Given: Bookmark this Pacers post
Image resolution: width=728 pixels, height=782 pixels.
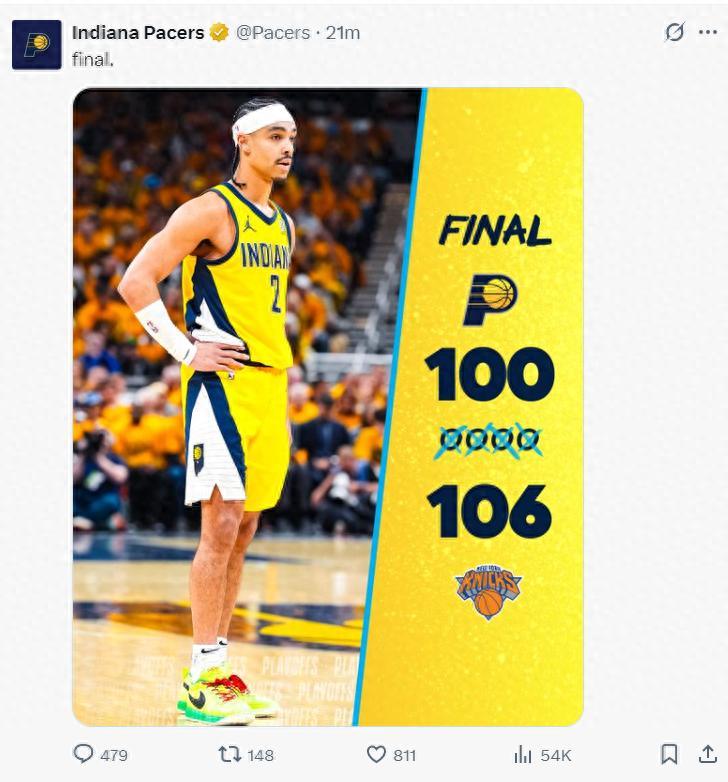Looking at the screenshot, I should [x=670, y=754].
